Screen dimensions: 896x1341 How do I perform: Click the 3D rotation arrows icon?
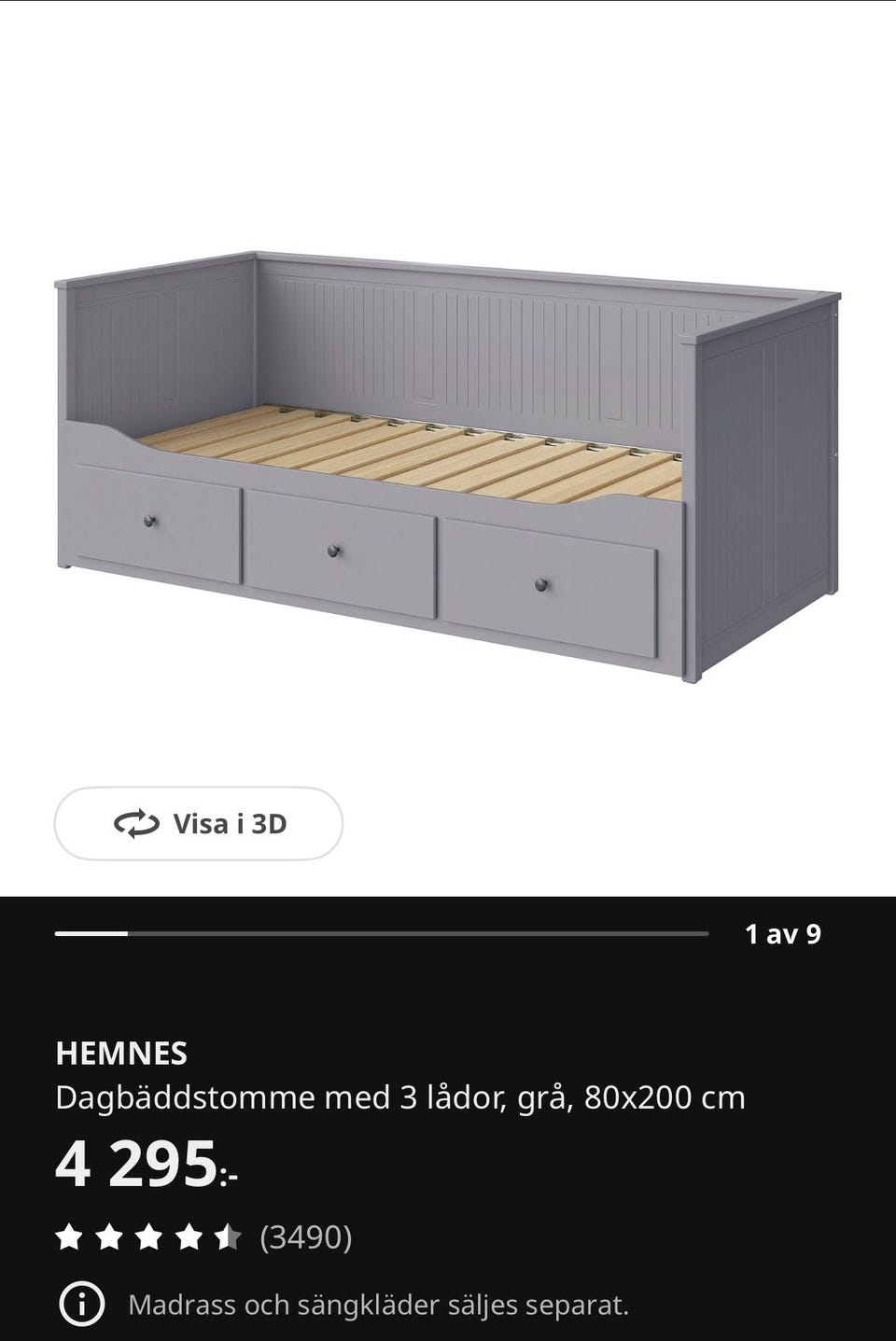[x=136, y=823]
